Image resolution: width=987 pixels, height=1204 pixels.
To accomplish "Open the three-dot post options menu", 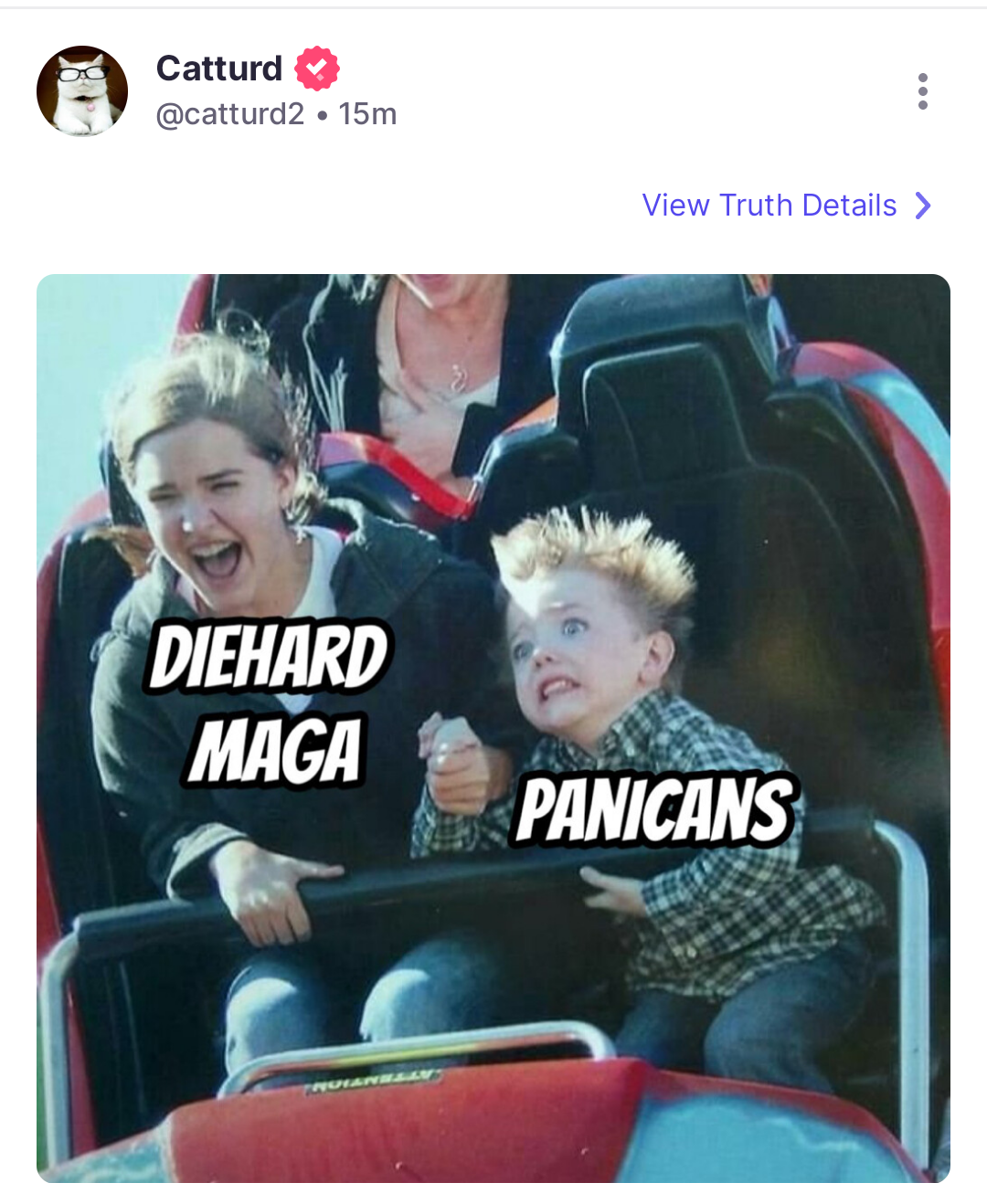I will tap(922, 91).
